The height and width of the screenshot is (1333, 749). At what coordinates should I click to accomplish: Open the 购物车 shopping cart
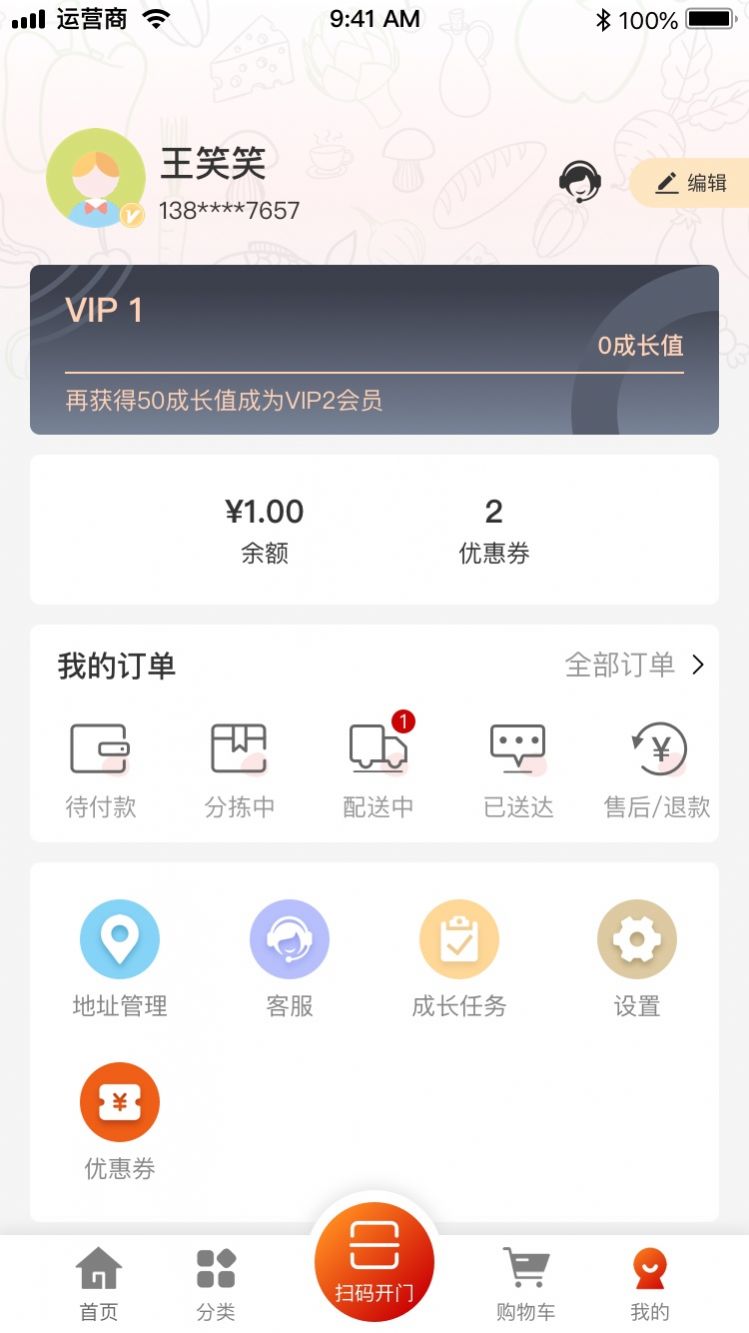click(x=525, y=1280)
